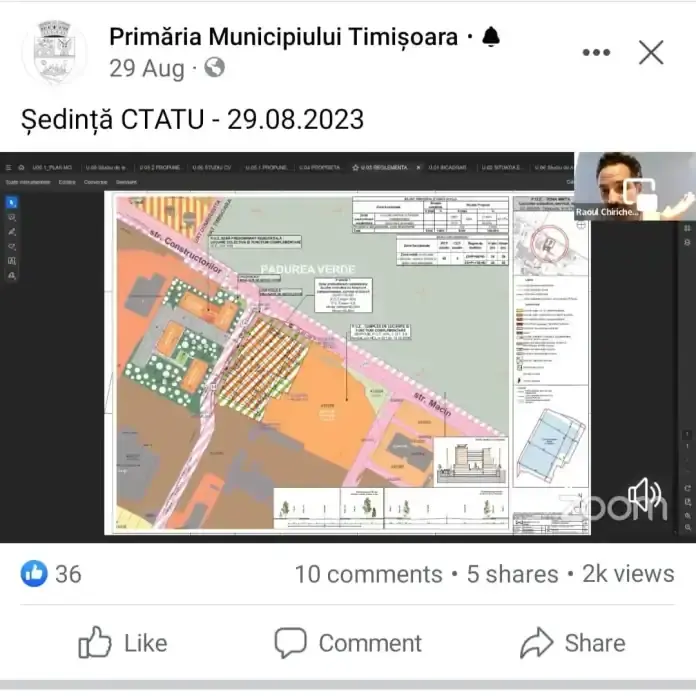
Task: See who reacted with 36 likes
Action: [51, 573]
